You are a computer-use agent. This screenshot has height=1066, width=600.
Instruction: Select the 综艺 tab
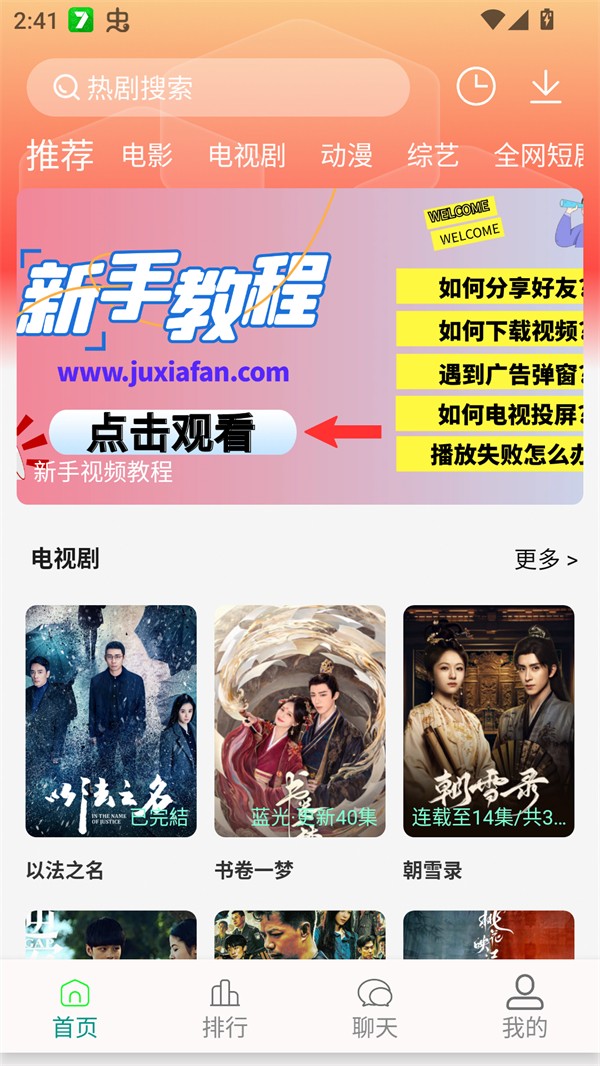pyautogui.click(x=433, y=155)
